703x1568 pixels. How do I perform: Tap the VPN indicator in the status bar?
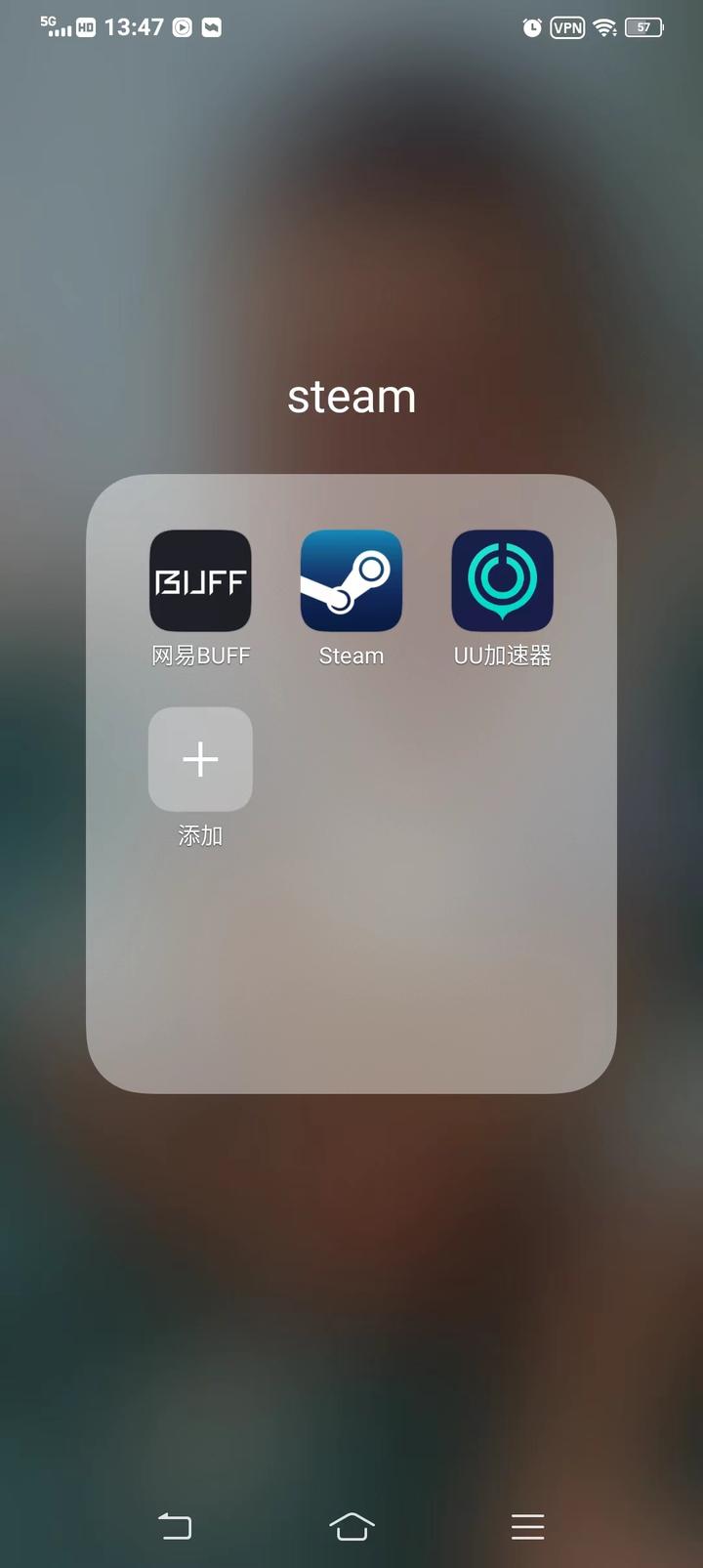tap(566, 27)
